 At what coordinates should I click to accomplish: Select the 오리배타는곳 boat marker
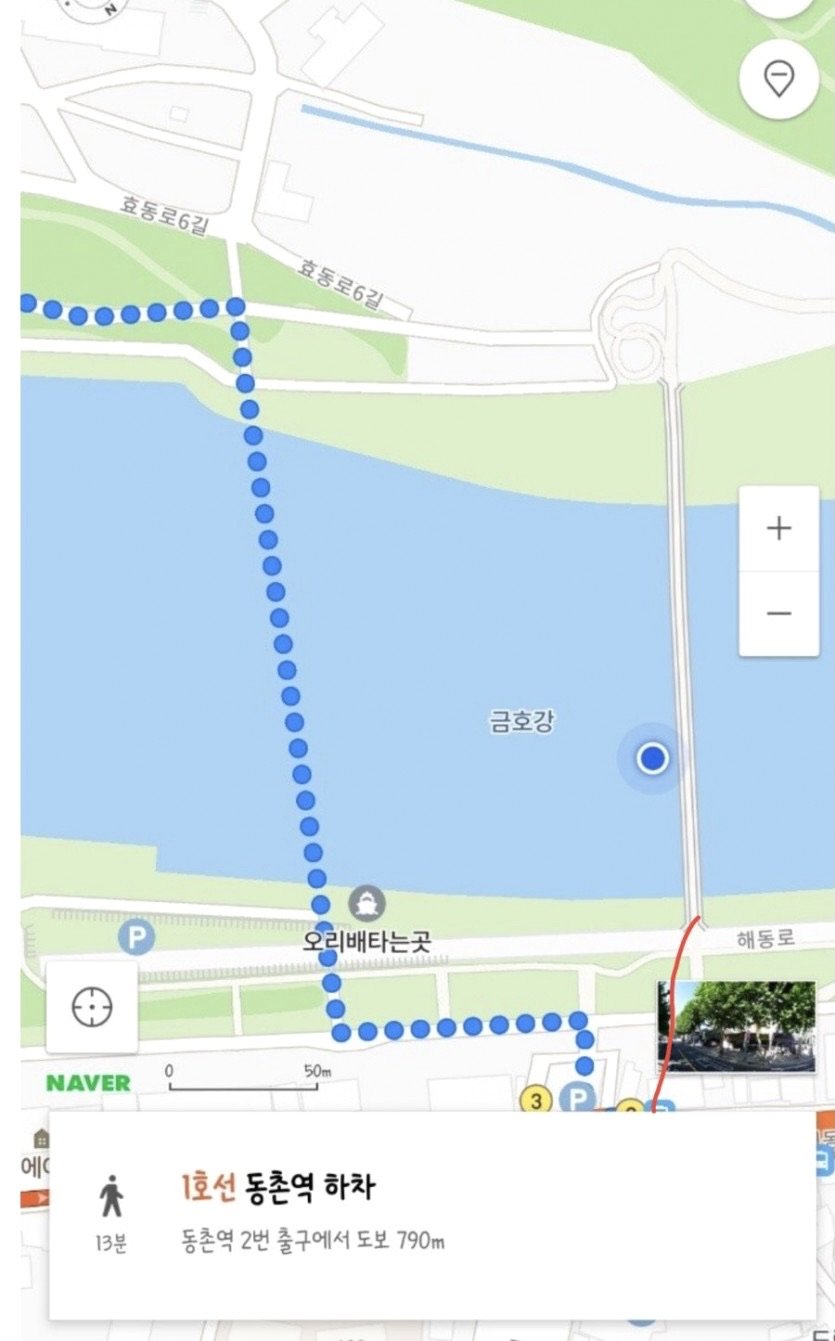[367, 904]
